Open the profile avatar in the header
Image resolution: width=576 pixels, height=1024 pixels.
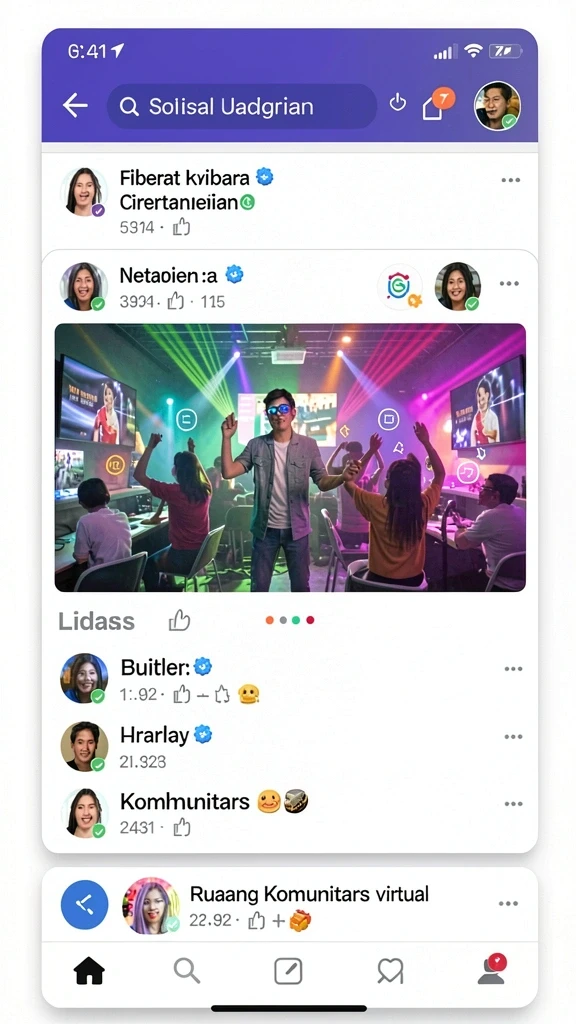coord(497,105)
